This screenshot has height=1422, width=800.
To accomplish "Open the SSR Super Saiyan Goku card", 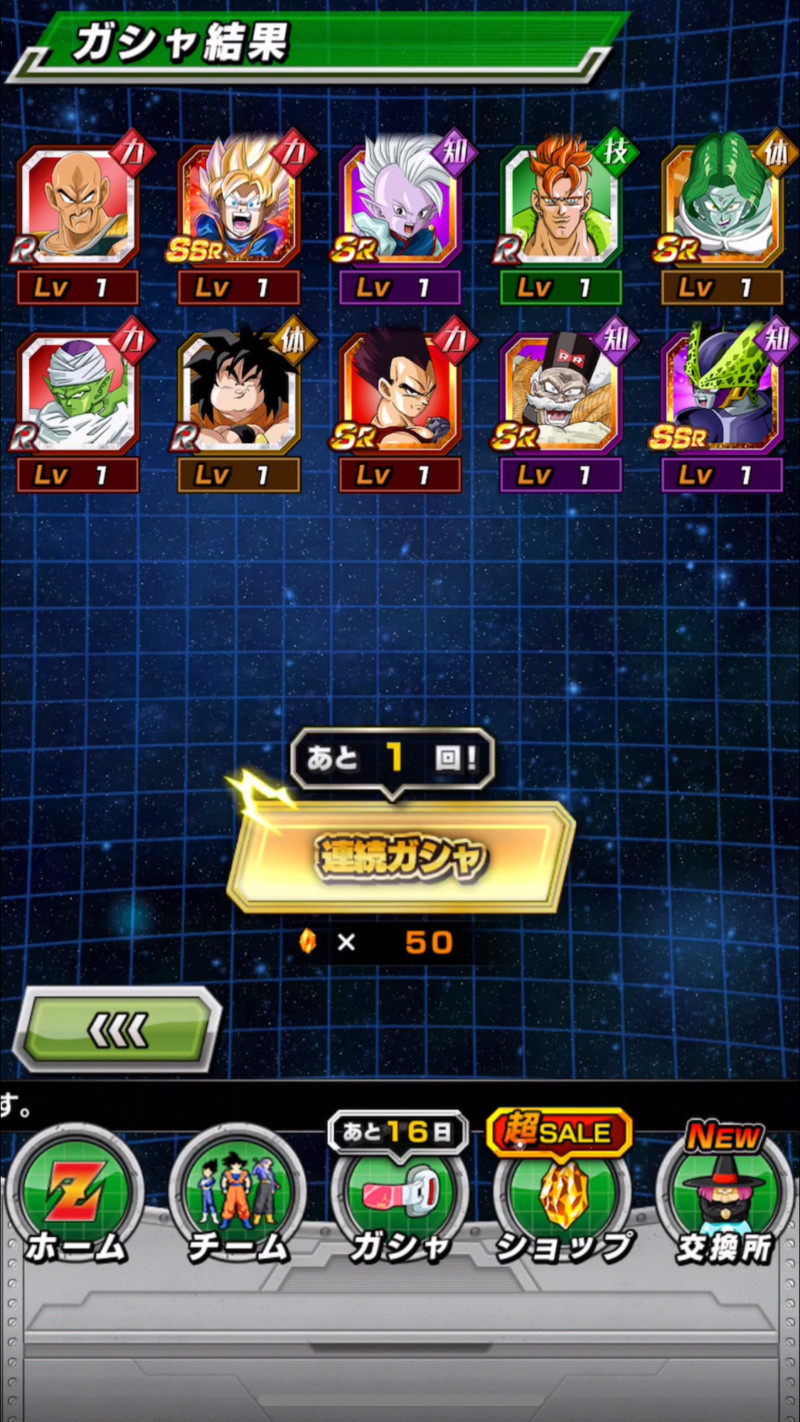I will [x=238, y=207].
